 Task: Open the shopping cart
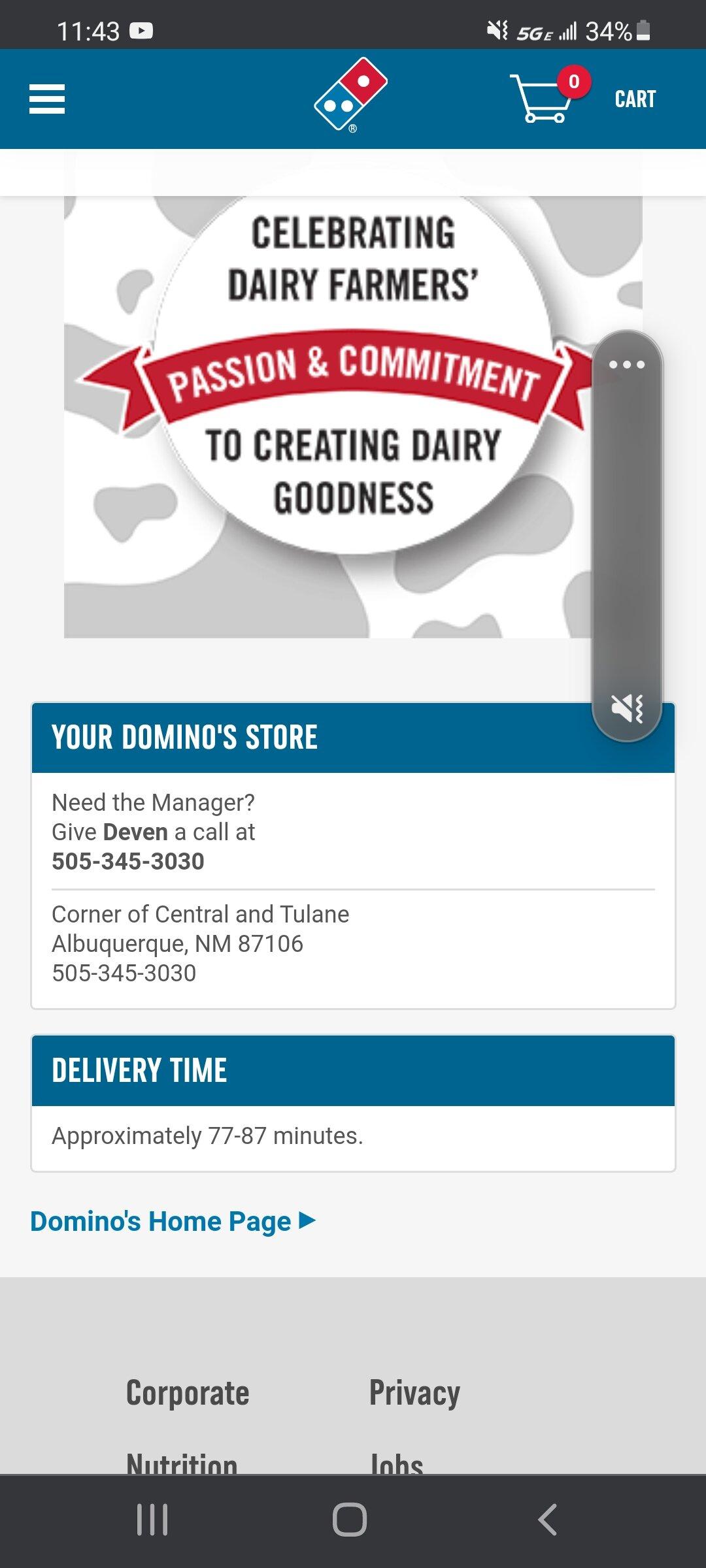(582, 99)
